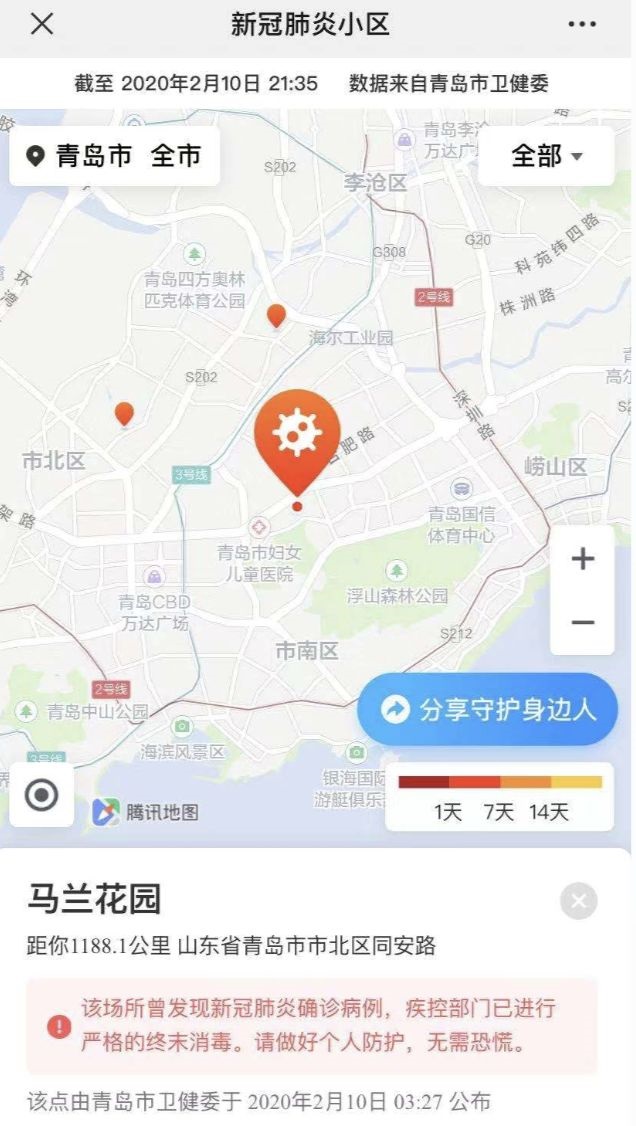This screenshot has height=1126, width=636.
Task: Dismiss the 马兰花园 detail card
Action: (578, 901)
